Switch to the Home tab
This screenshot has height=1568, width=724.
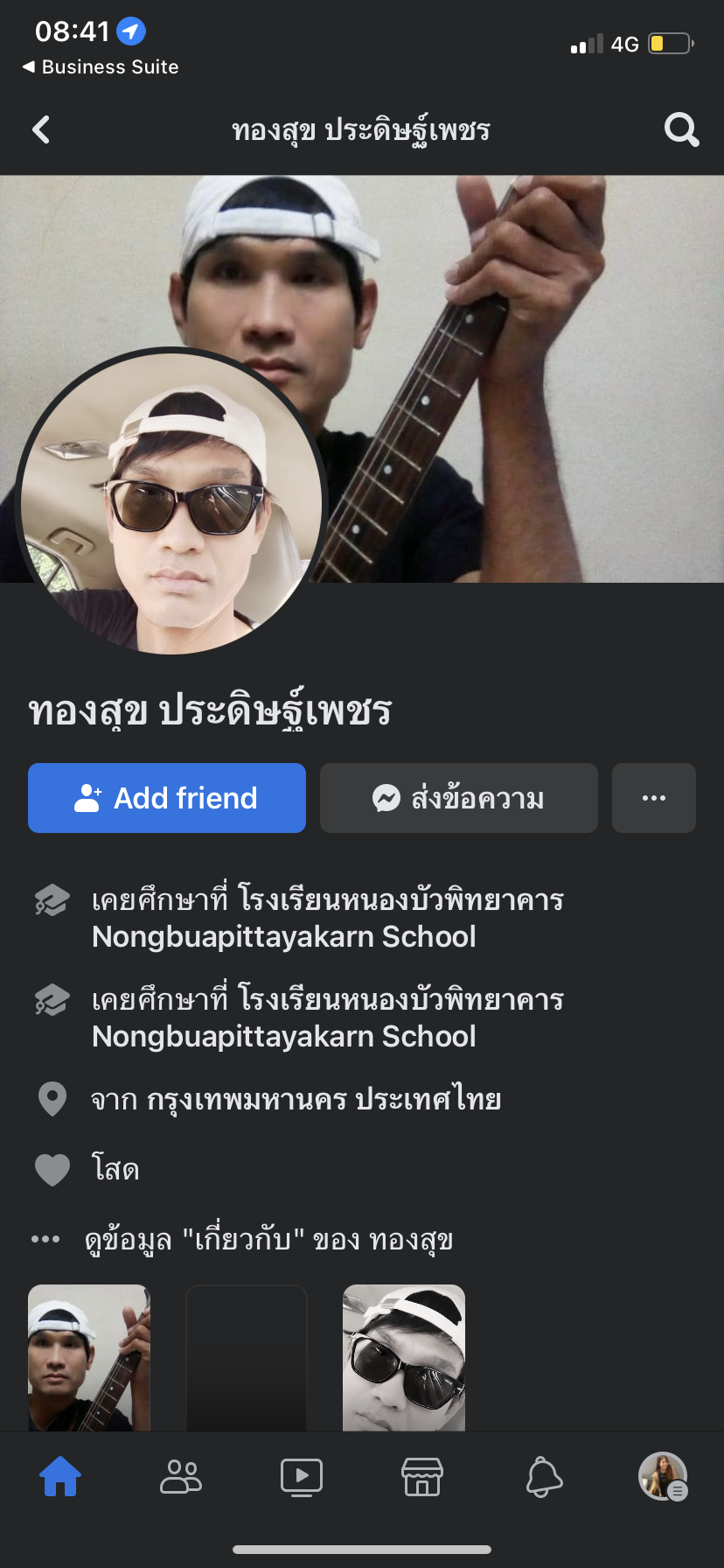60,1477
